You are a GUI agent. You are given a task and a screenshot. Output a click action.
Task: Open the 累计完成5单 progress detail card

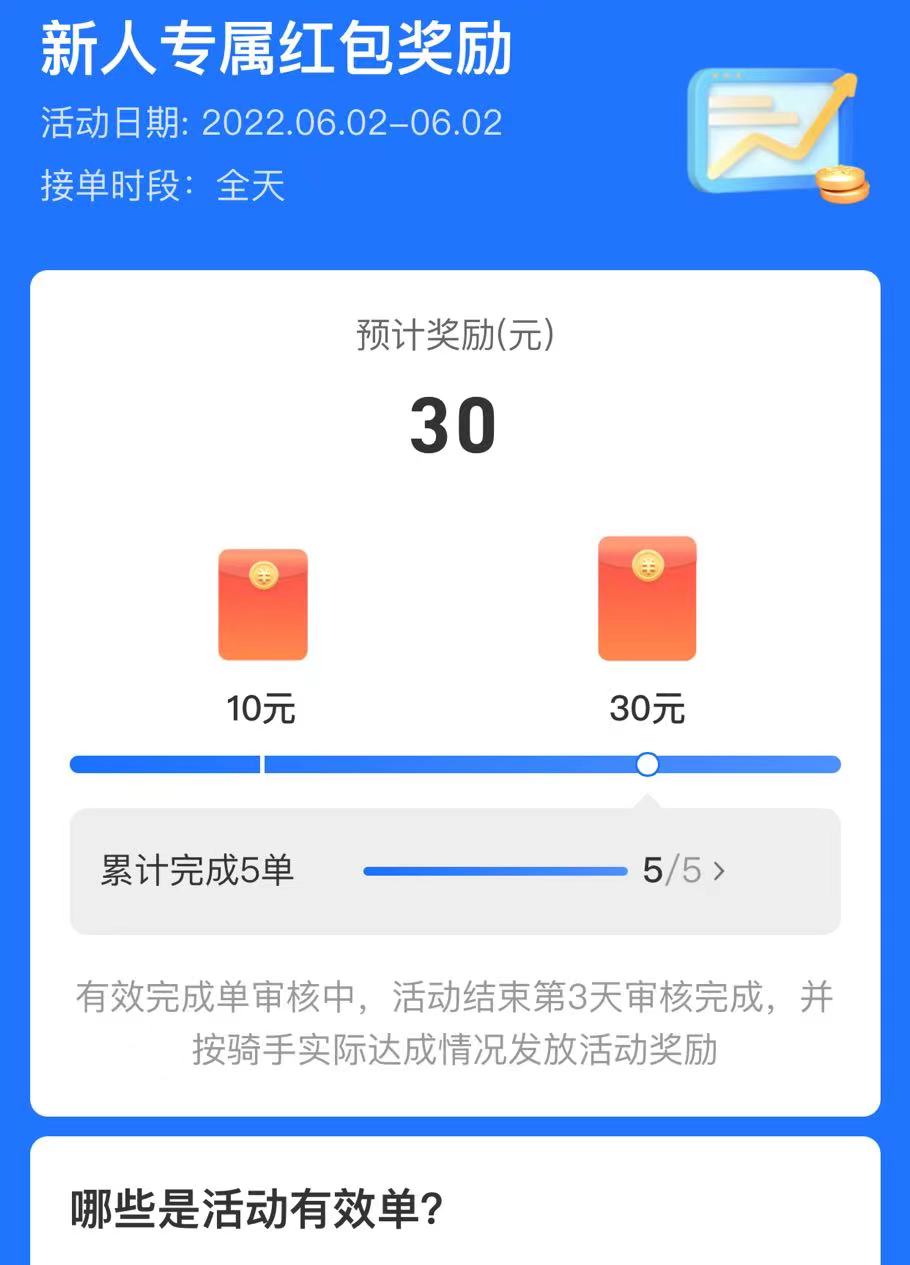tap(455, 871)
